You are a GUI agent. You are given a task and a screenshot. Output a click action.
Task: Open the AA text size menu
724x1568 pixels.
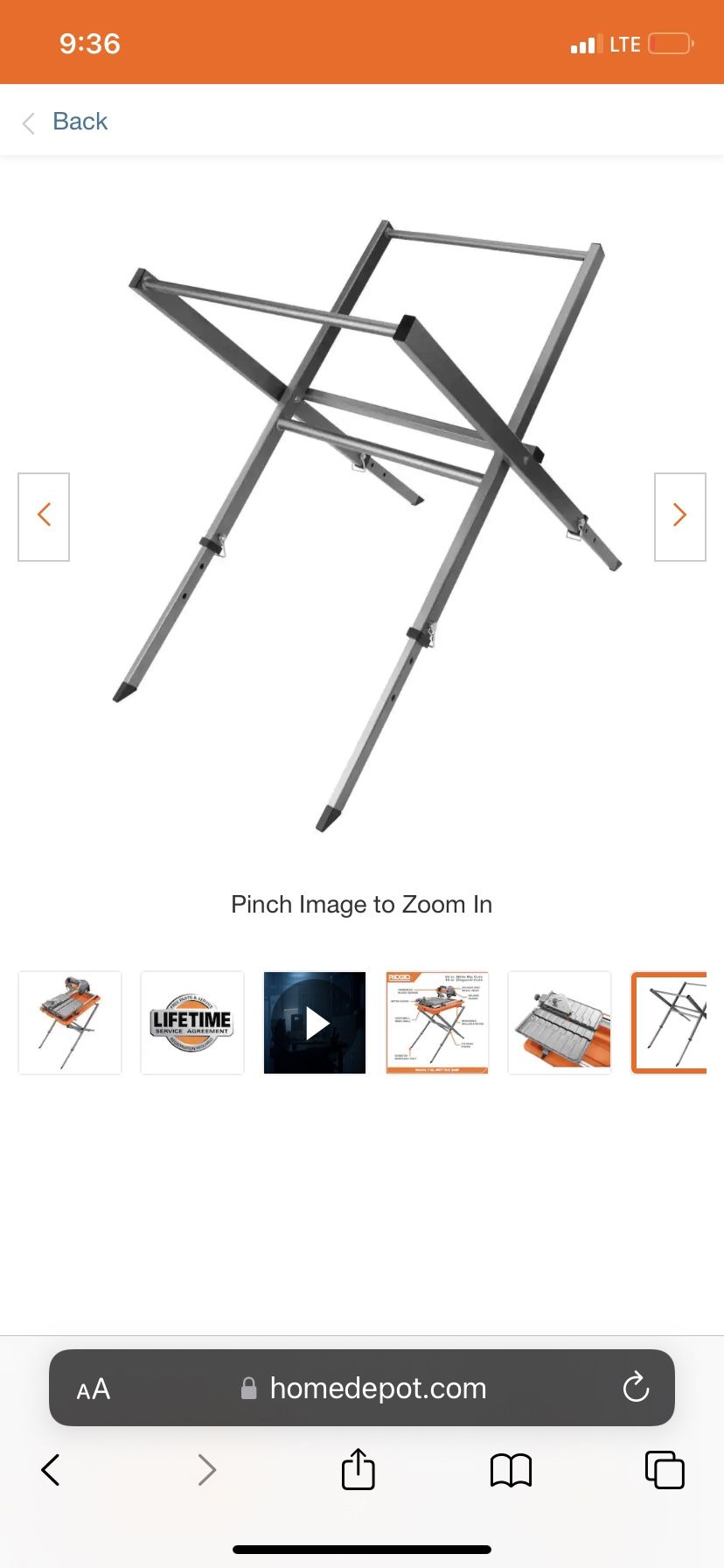click(94, 1389)
